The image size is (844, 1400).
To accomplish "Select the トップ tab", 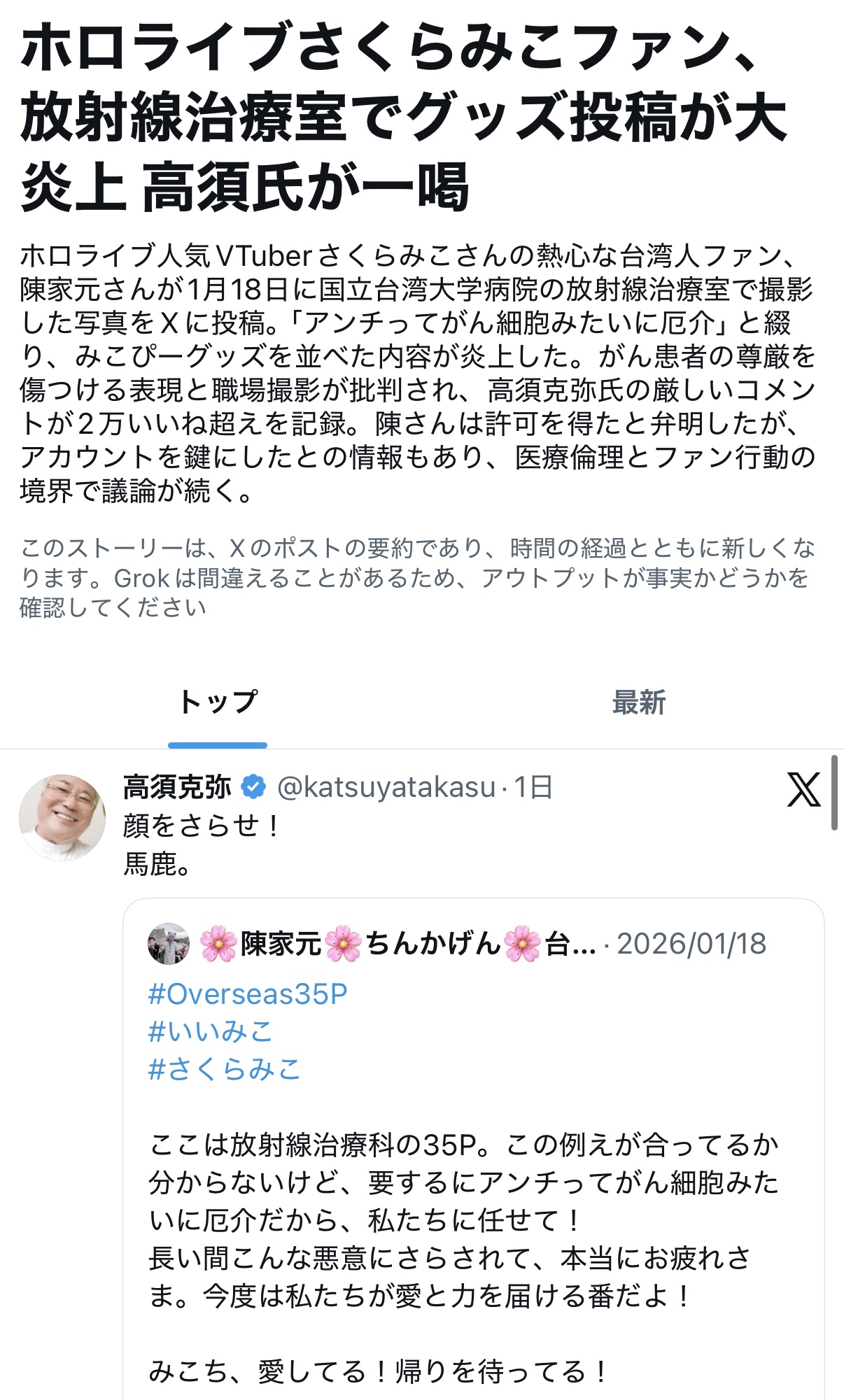I will [218, 702].
